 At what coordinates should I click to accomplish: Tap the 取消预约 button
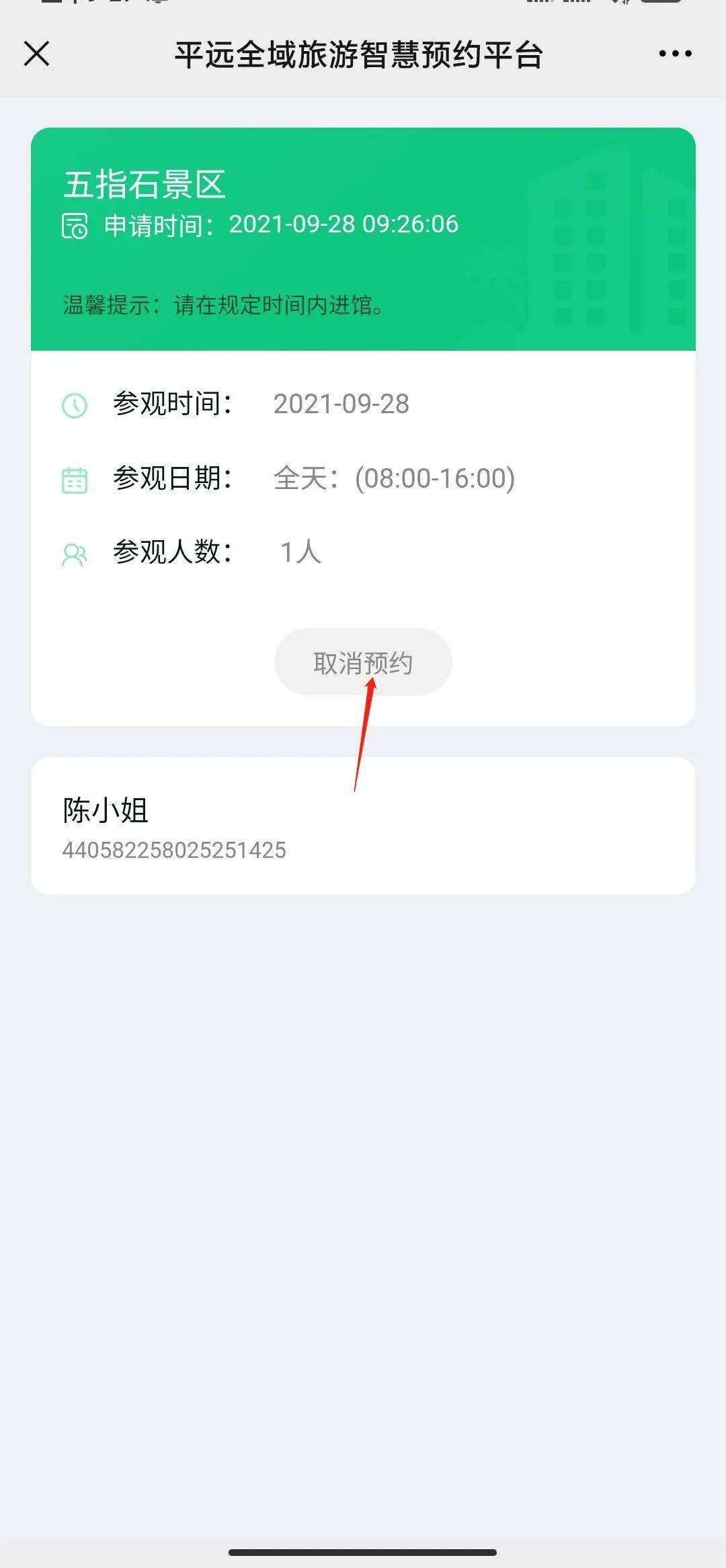tap(363, 662)
